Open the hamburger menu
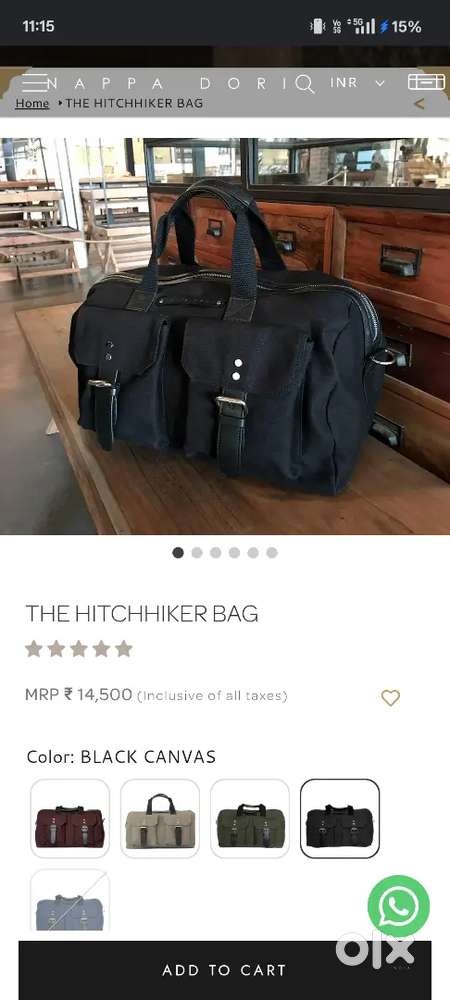Image resolution: width=450 pixels, height=1000 pixels. (x=35, y=83)
